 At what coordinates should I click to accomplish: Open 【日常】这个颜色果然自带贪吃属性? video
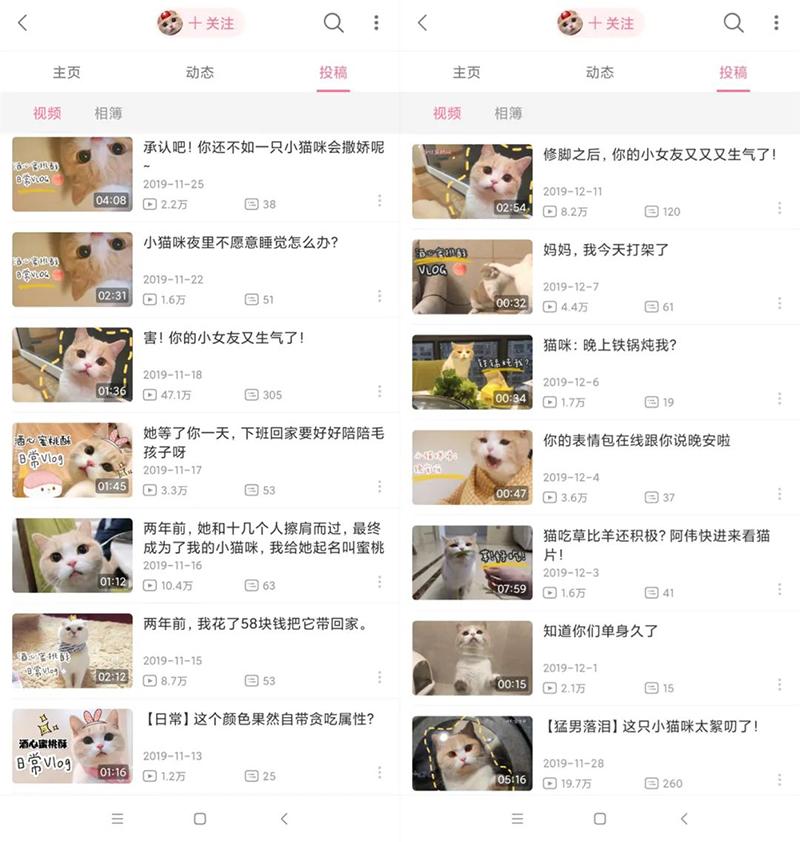pos(72,745)
